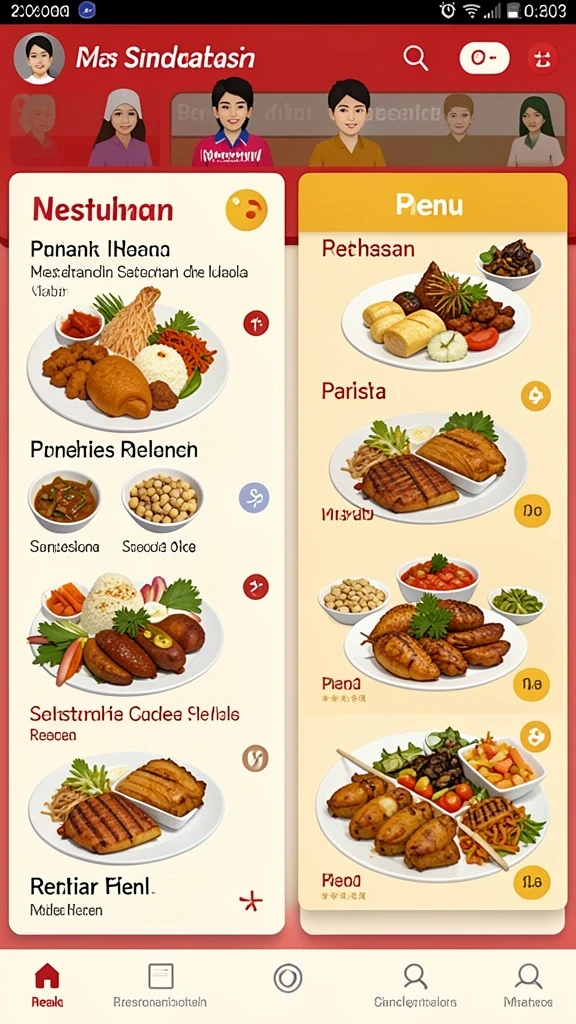Select the Sseode Oice bowl

coord(161,511)
